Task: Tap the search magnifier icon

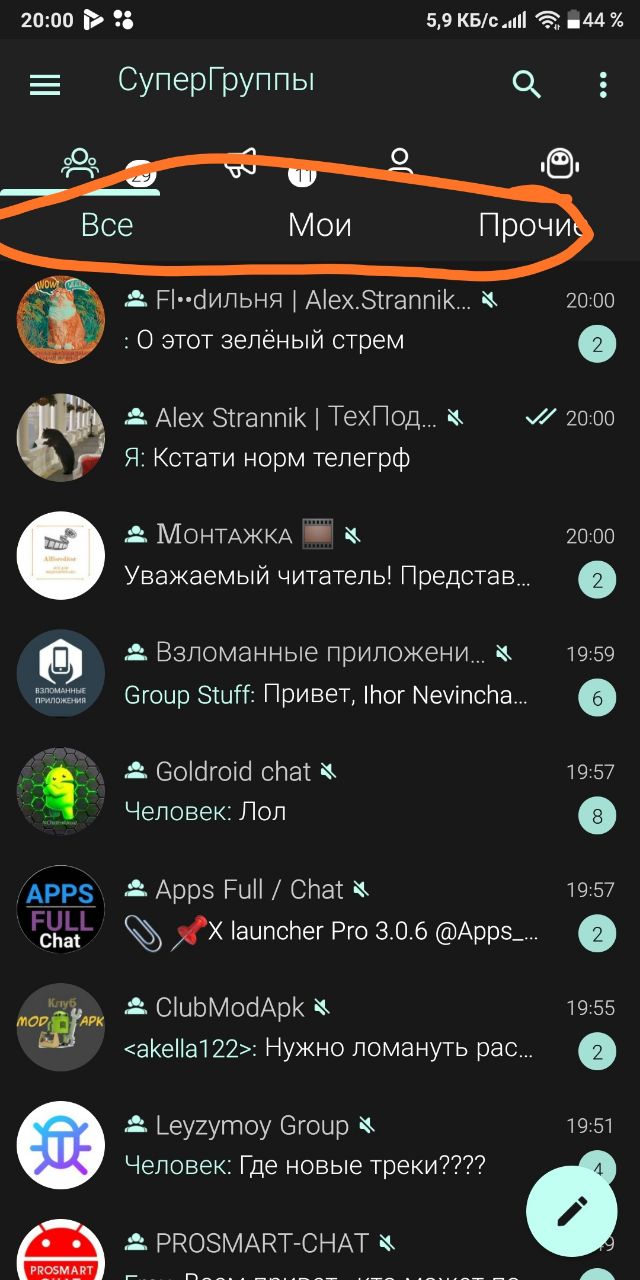Action: tap(526, 85)
